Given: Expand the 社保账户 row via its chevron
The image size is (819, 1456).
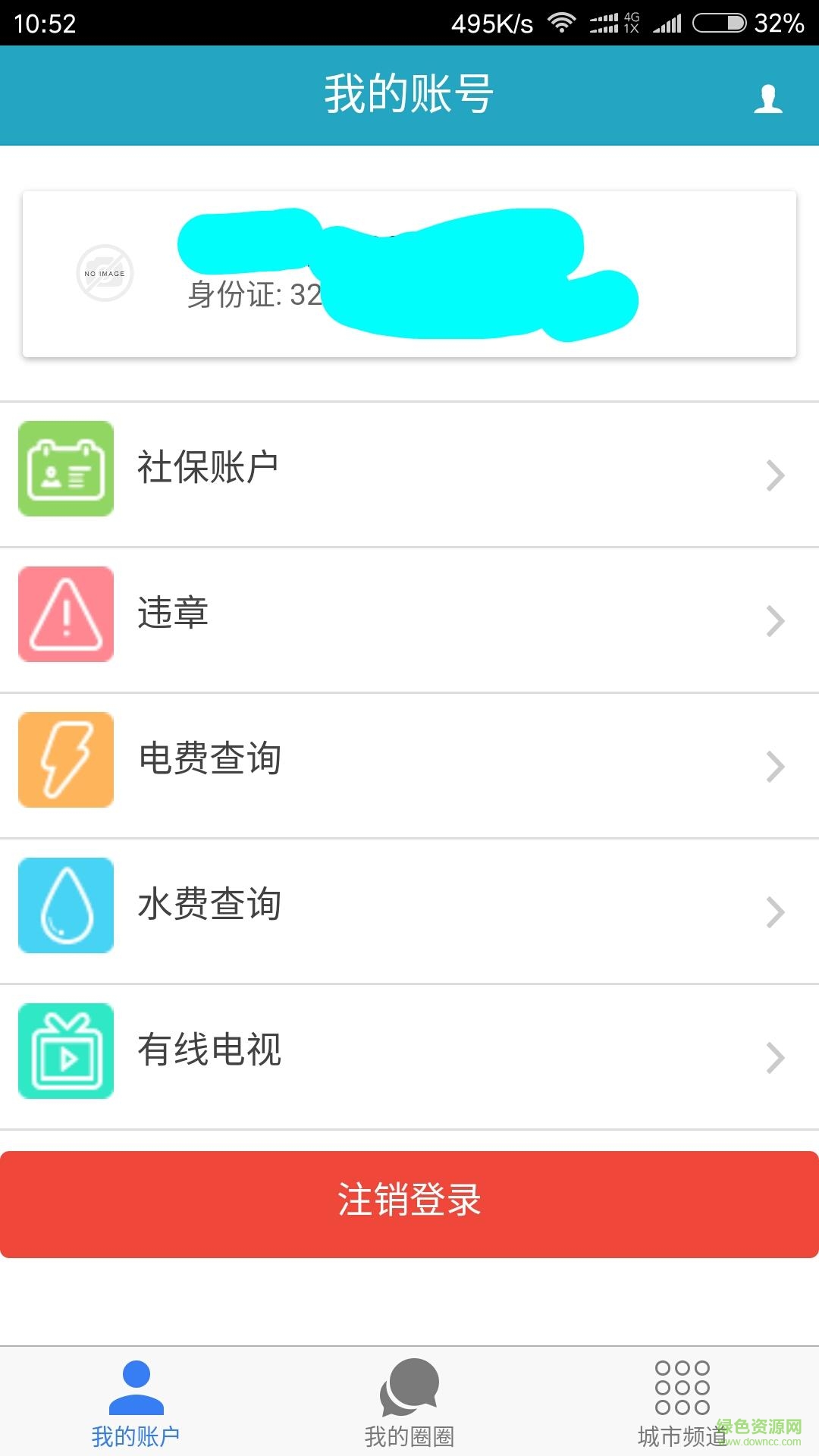Looking at the screenshot, I should click(x=775, y=474).
